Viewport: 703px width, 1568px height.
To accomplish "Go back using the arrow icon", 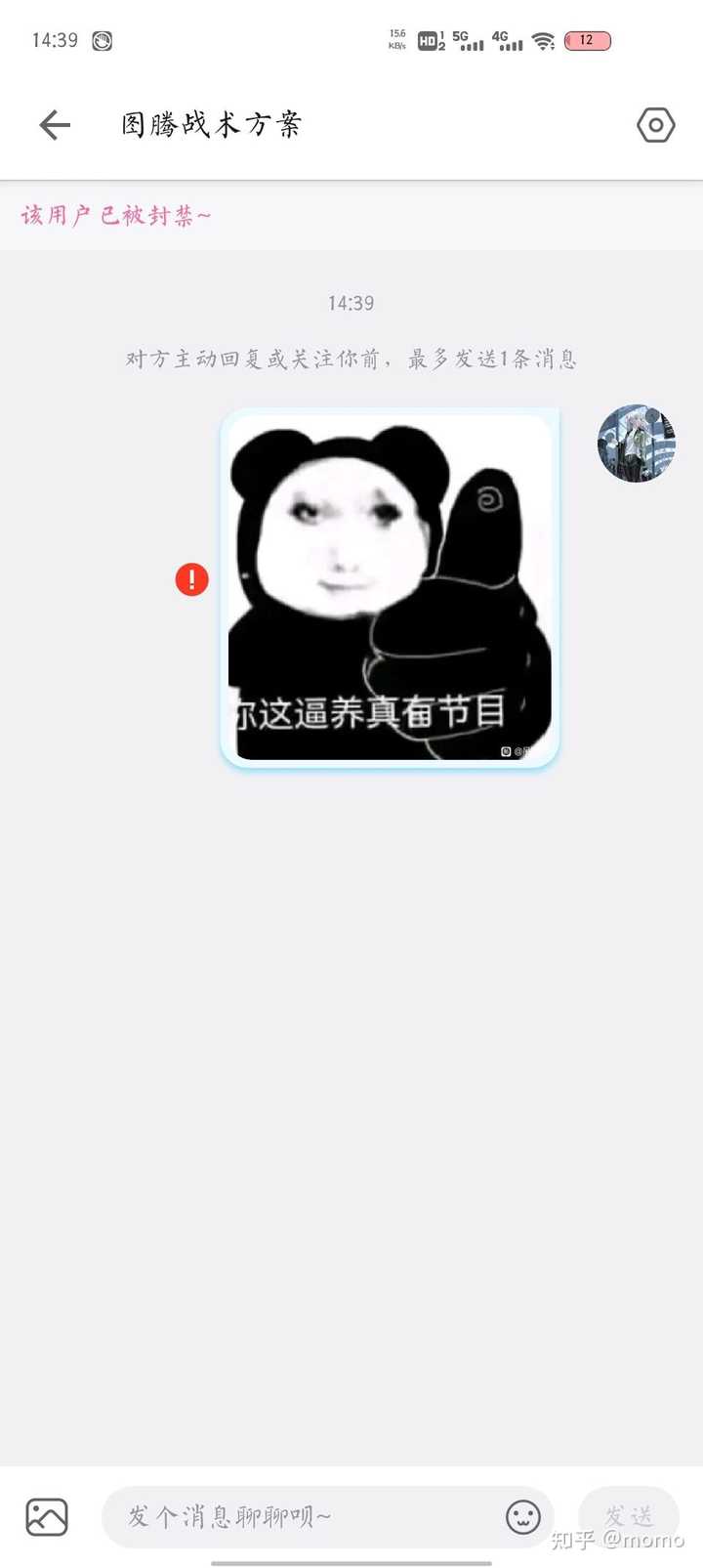I will coord(55,125).
